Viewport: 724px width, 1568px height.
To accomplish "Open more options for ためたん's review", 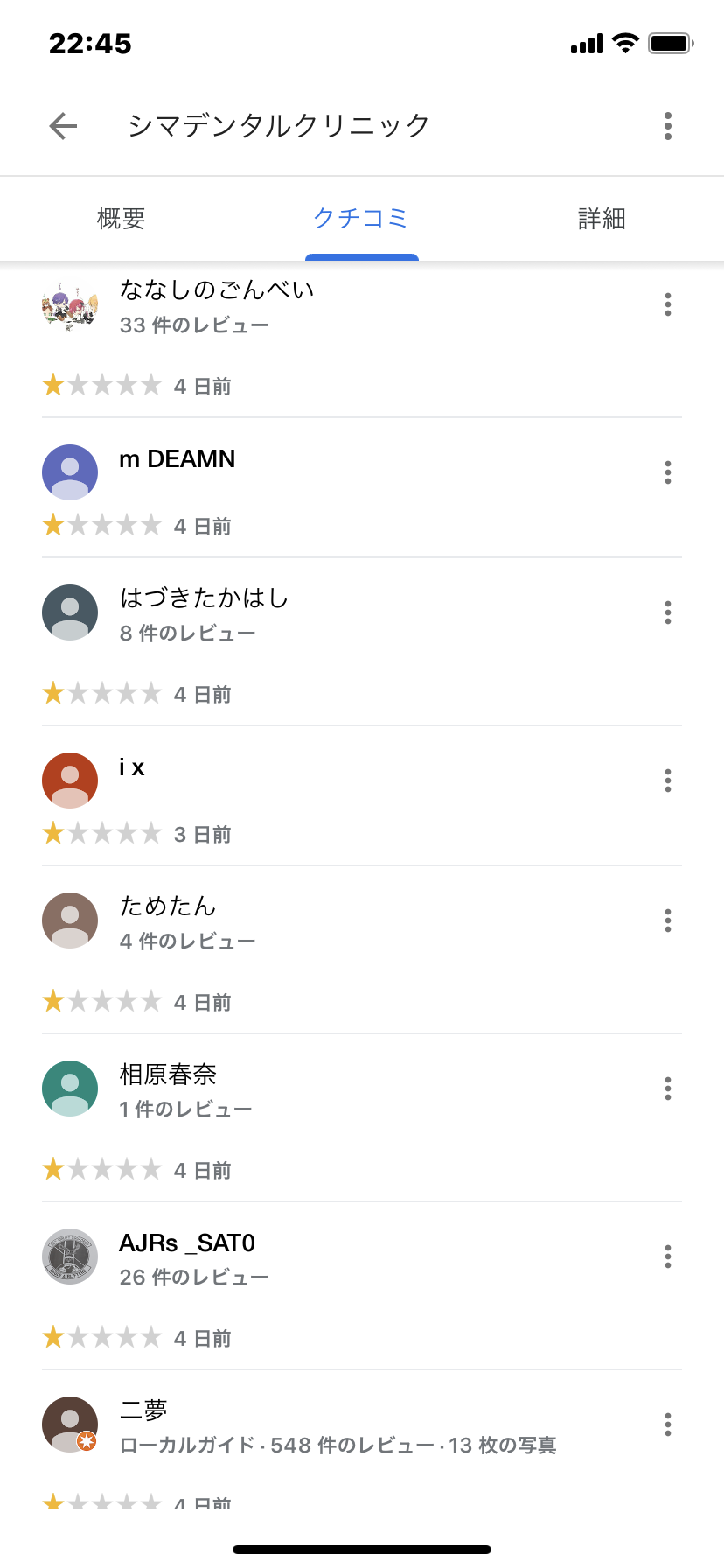I will [x=668, y=920].
